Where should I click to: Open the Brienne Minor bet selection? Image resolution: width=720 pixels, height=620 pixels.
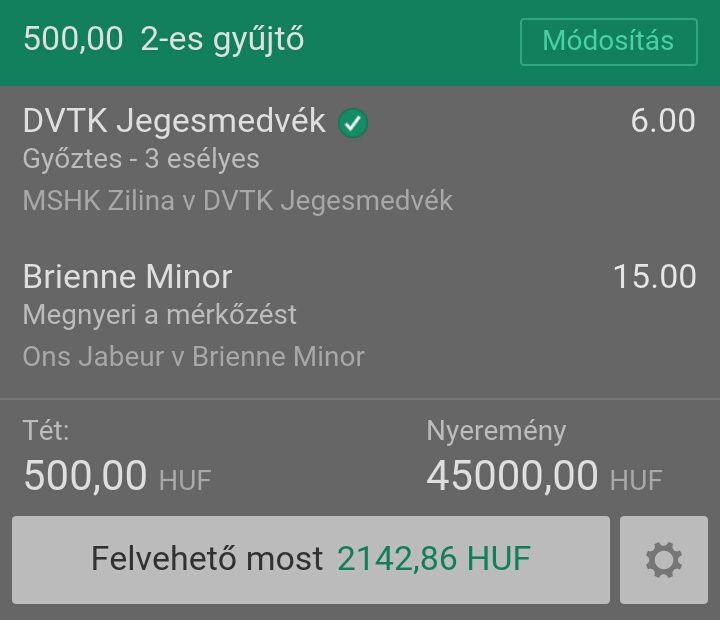pos(127,276)
